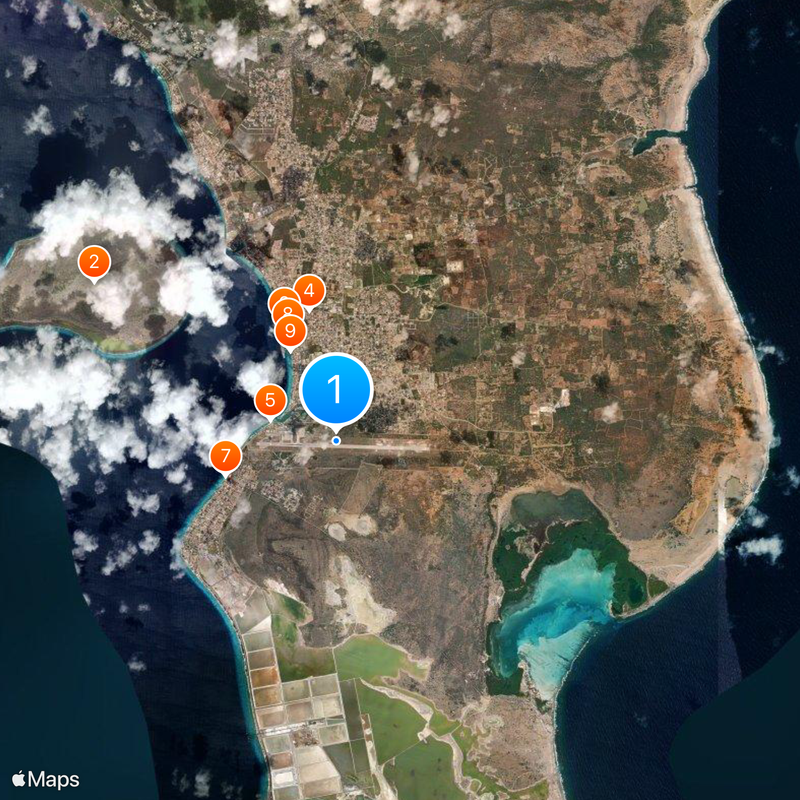Tap map pin number 2
The height and width of the screenshot is (800, 800).
[x=94, y=263]
